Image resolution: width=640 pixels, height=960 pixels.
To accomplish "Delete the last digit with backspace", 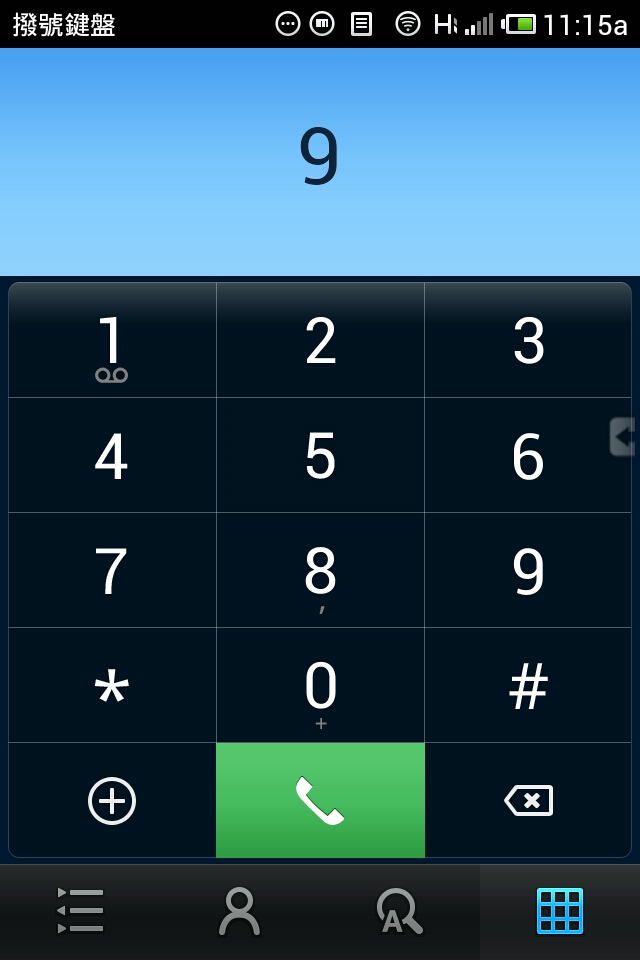I will [528, 800].
